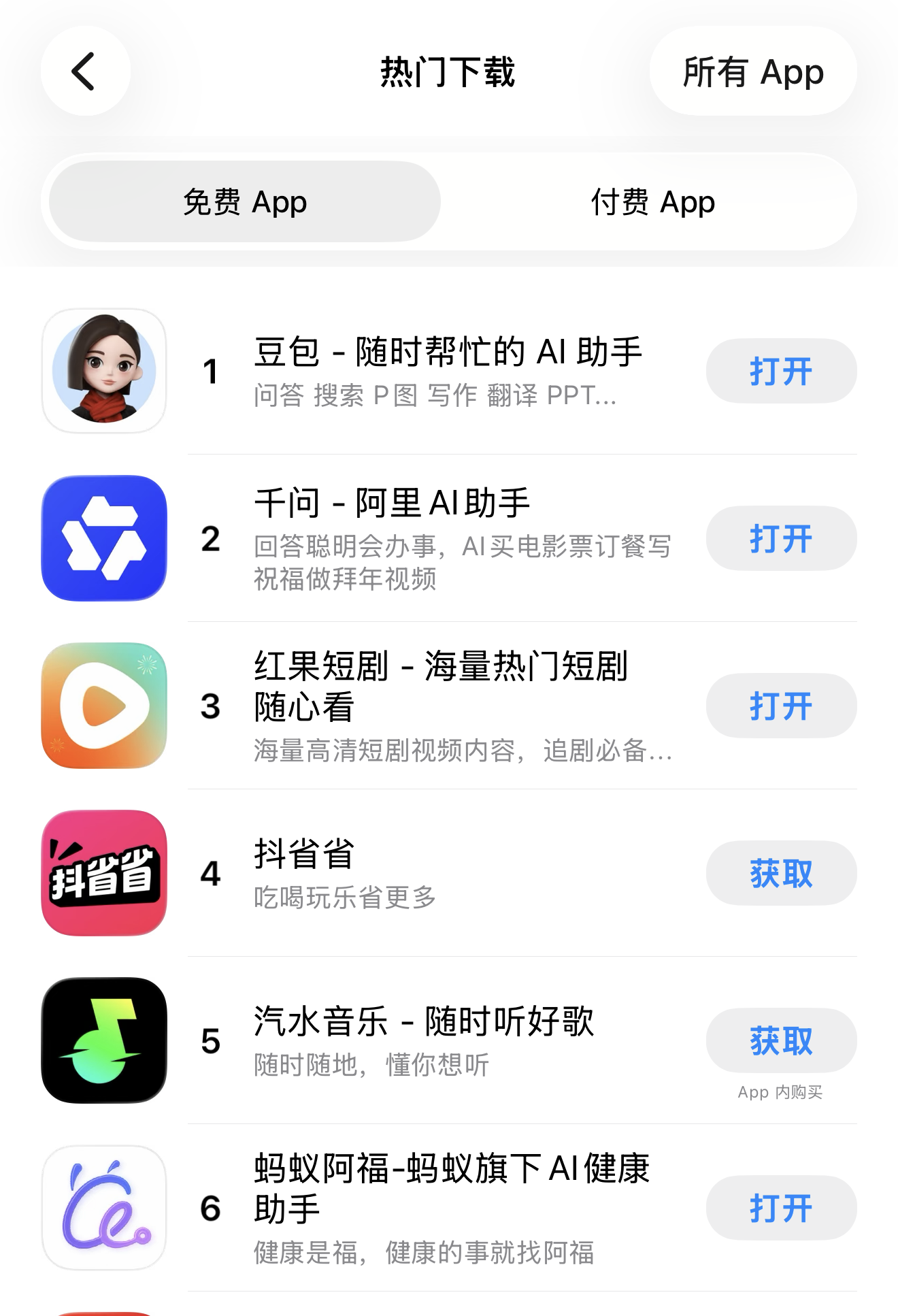Switch to the 付费 App tab
Screen dimensions: 898x1316
point(651,201)
